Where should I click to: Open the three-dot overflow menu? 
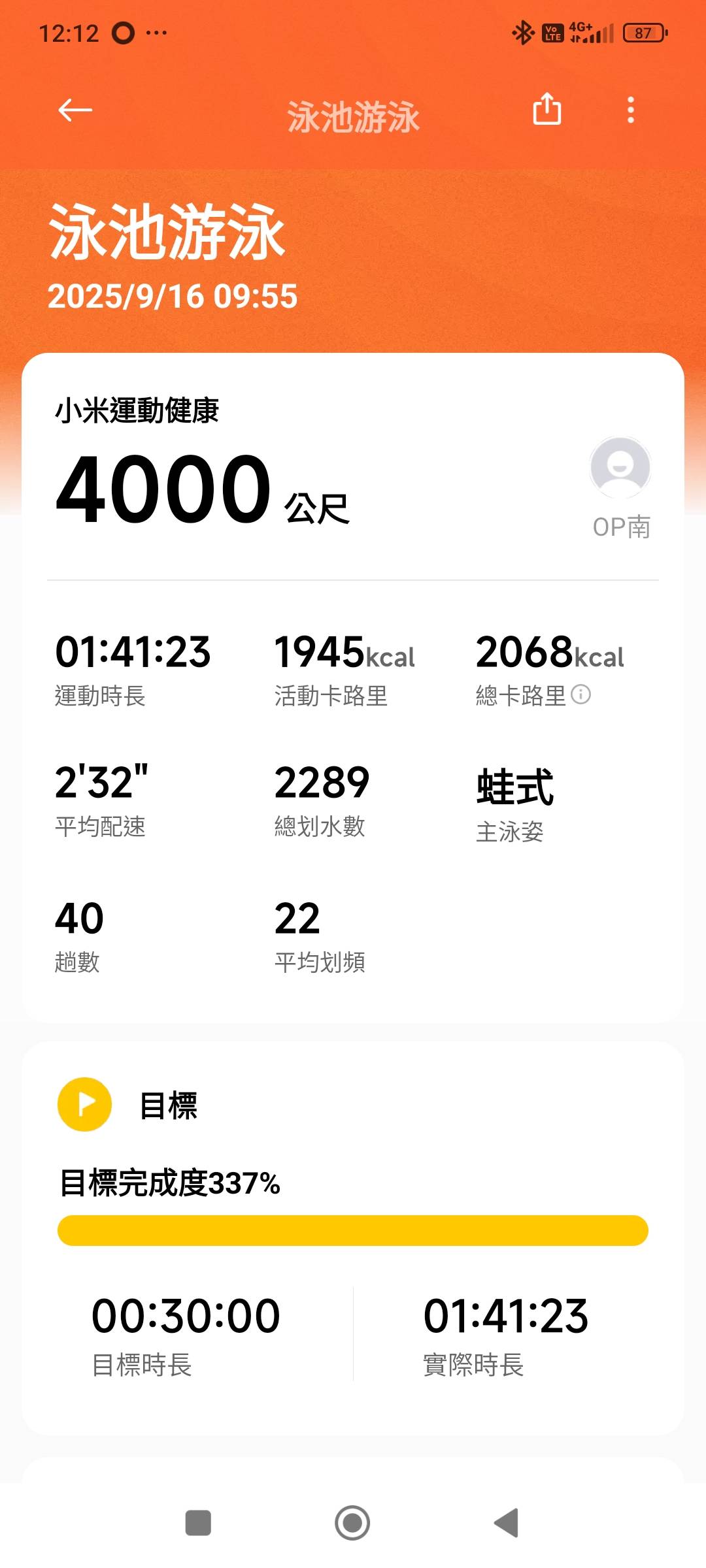pos(630,110)
